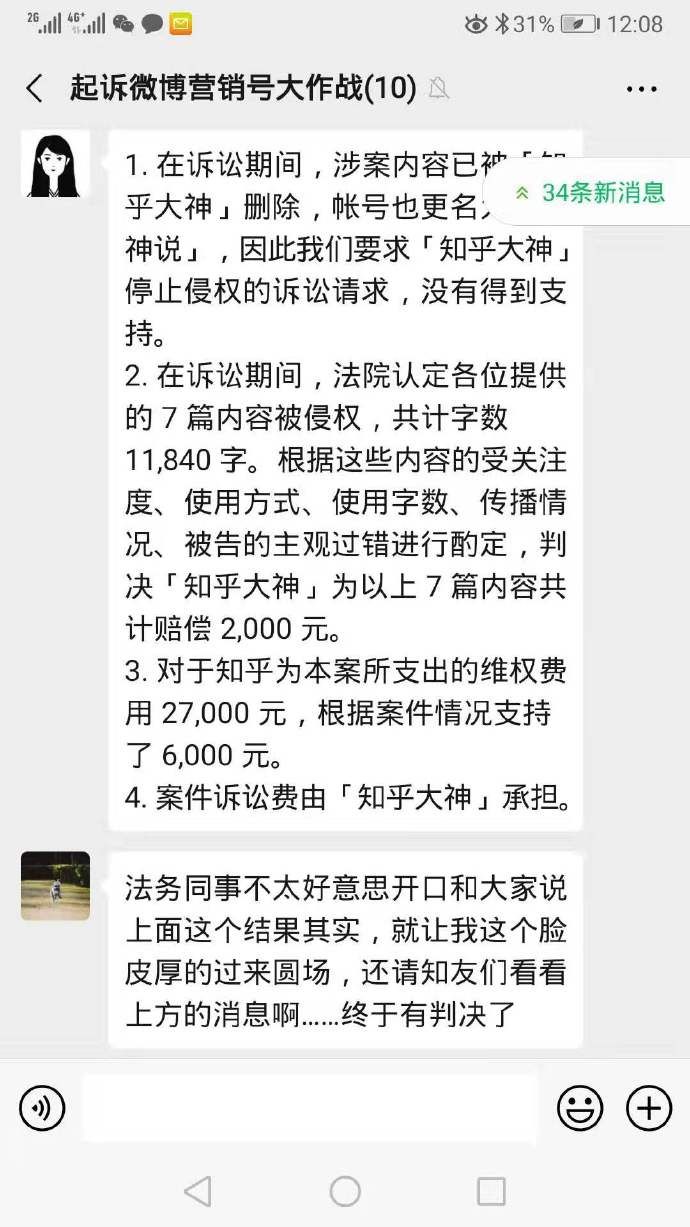Jump to the 34条新消息 unread messages

[590, 192]
